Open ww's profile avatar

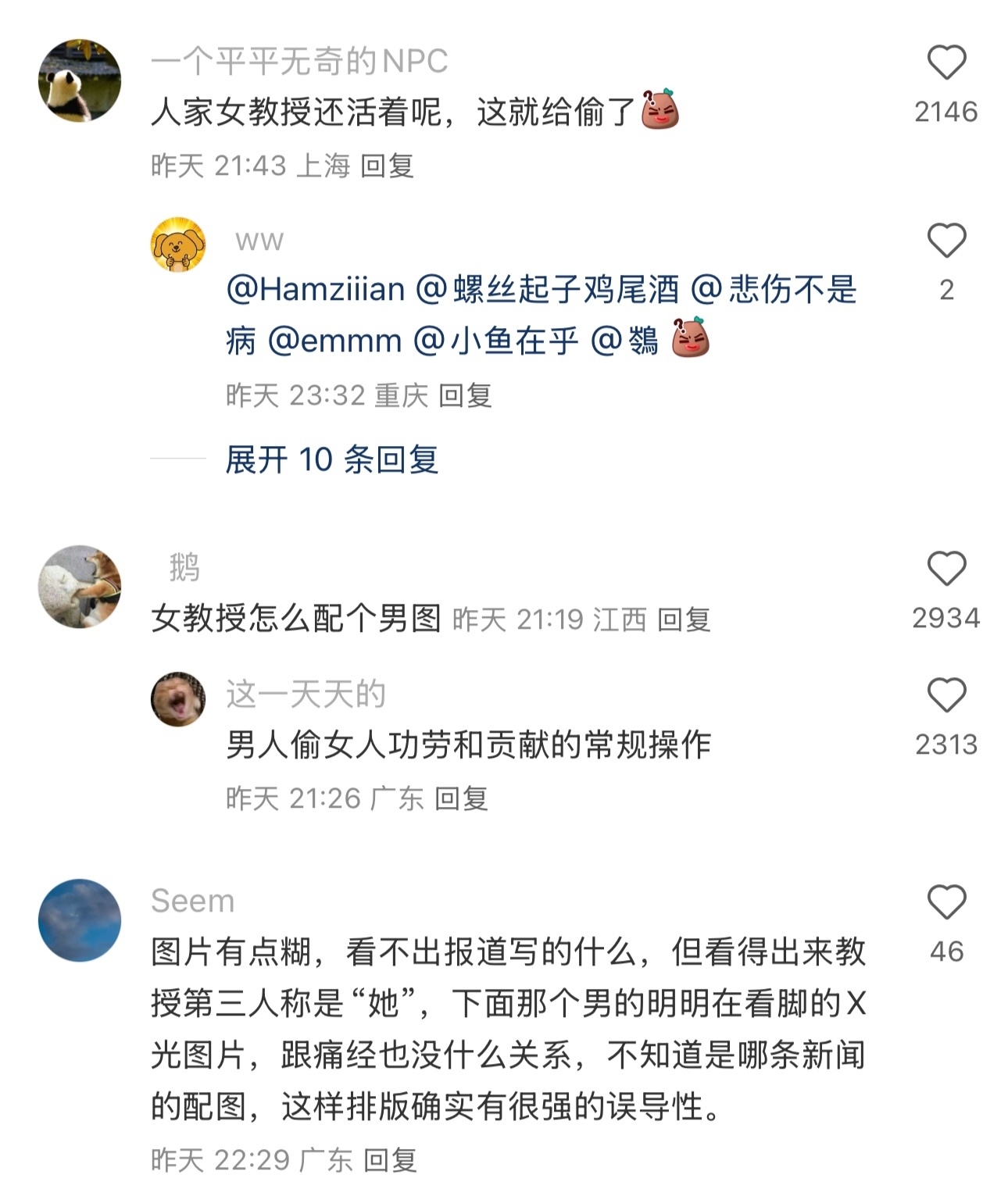click(178, 245)
